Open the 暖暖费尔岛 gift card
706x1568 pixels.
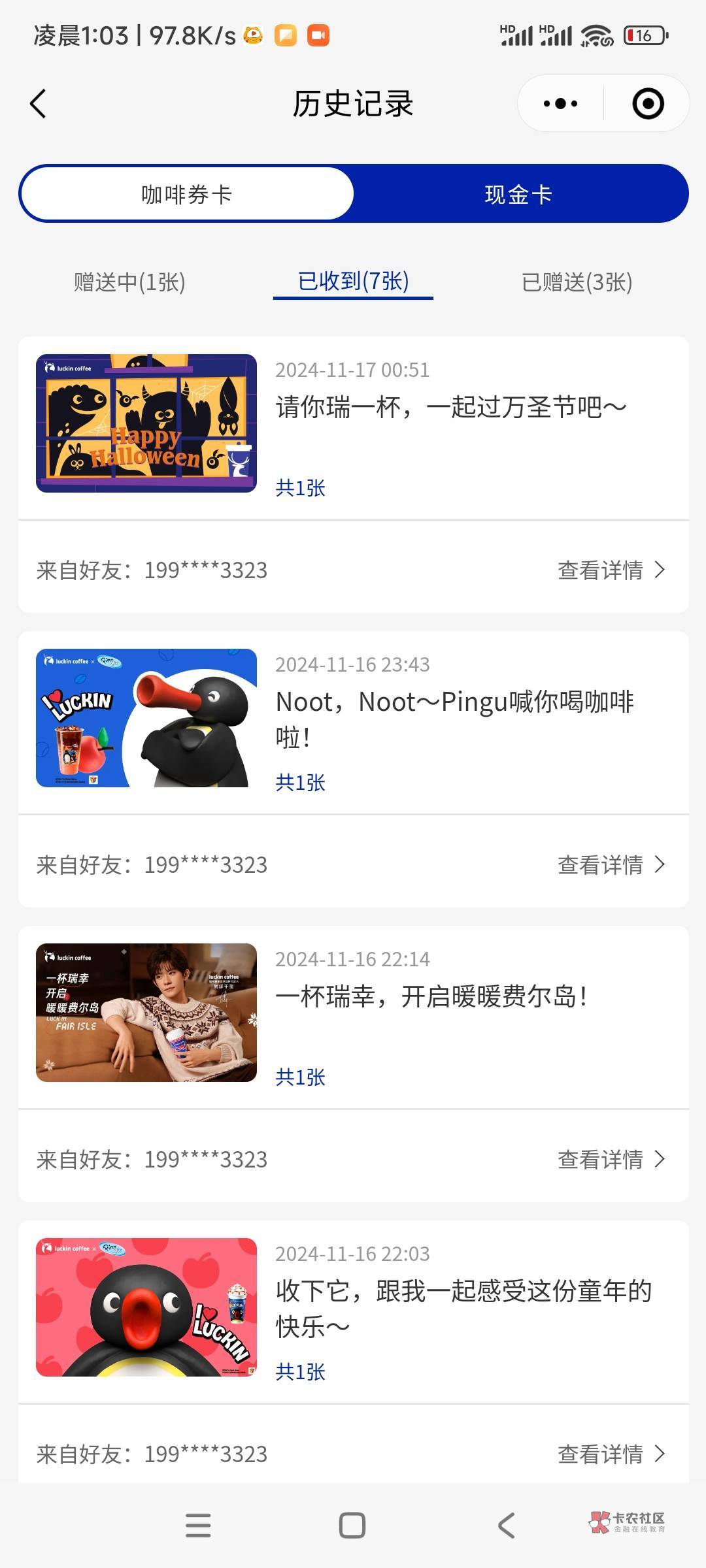click(146, 1013)
